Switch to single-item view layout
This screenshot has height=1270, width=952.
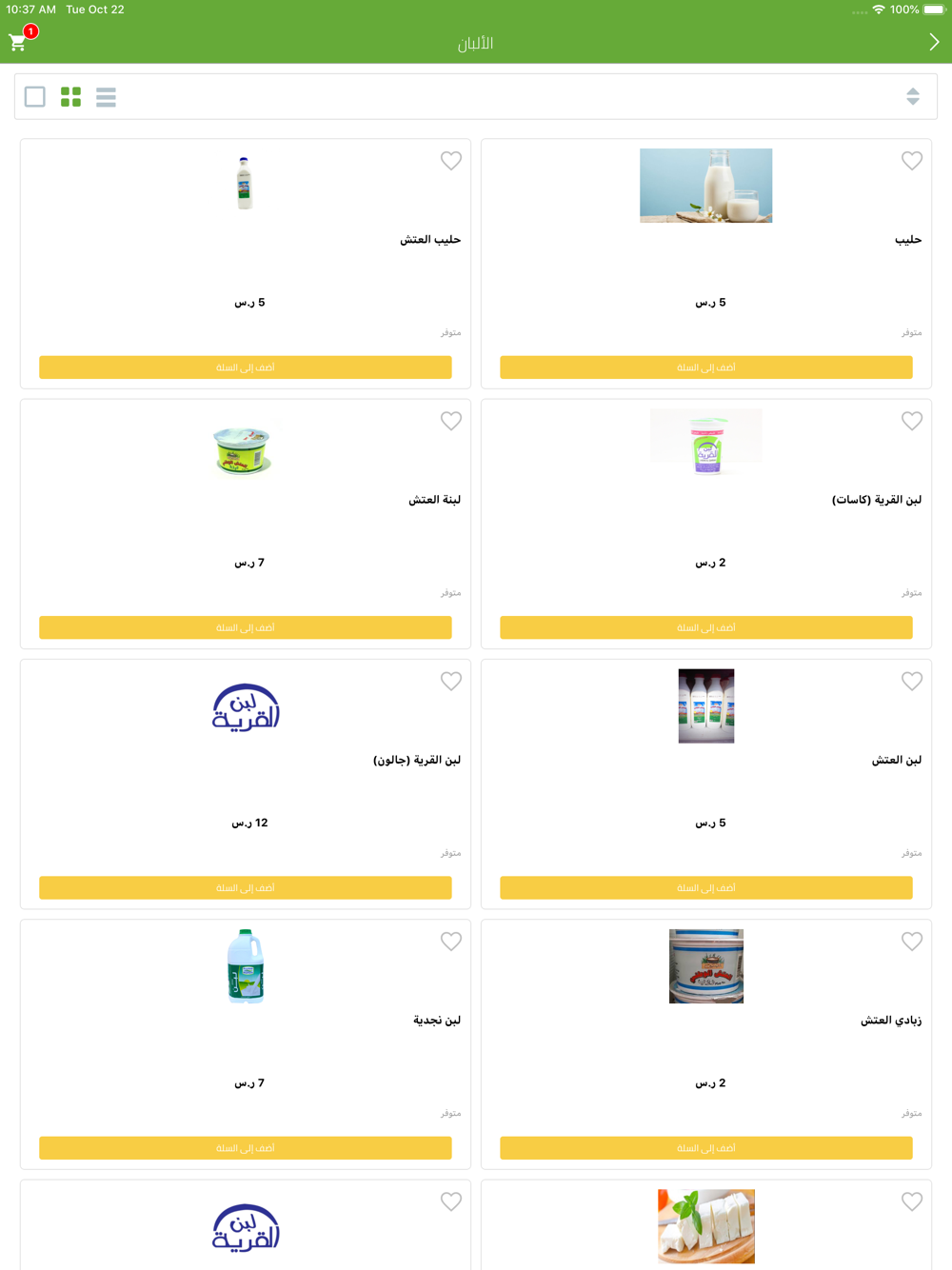click(35, 96)
